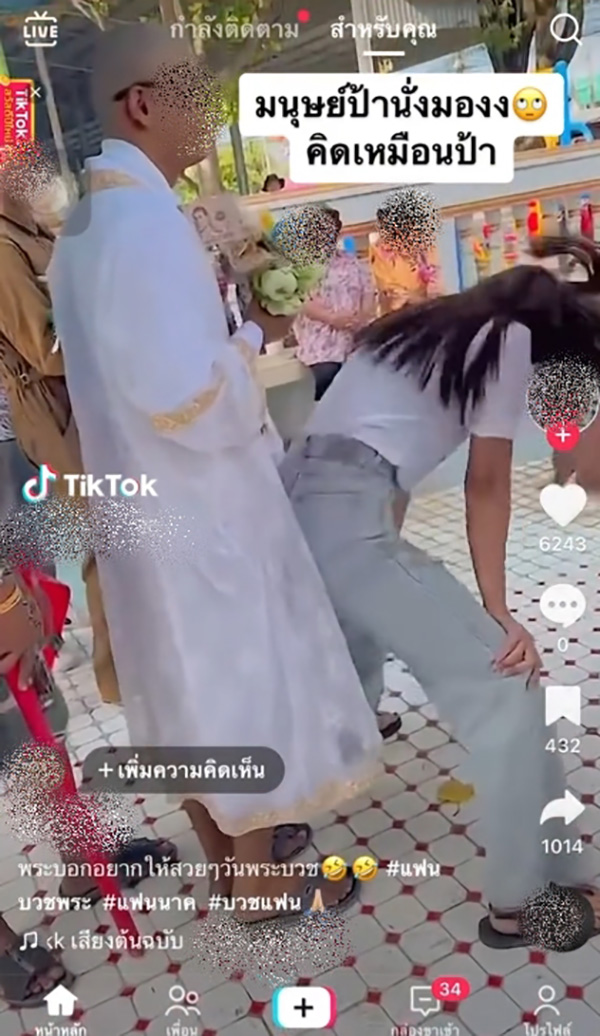Open the LIVE streams icon
600x1036 pixels.
point(41,29)
